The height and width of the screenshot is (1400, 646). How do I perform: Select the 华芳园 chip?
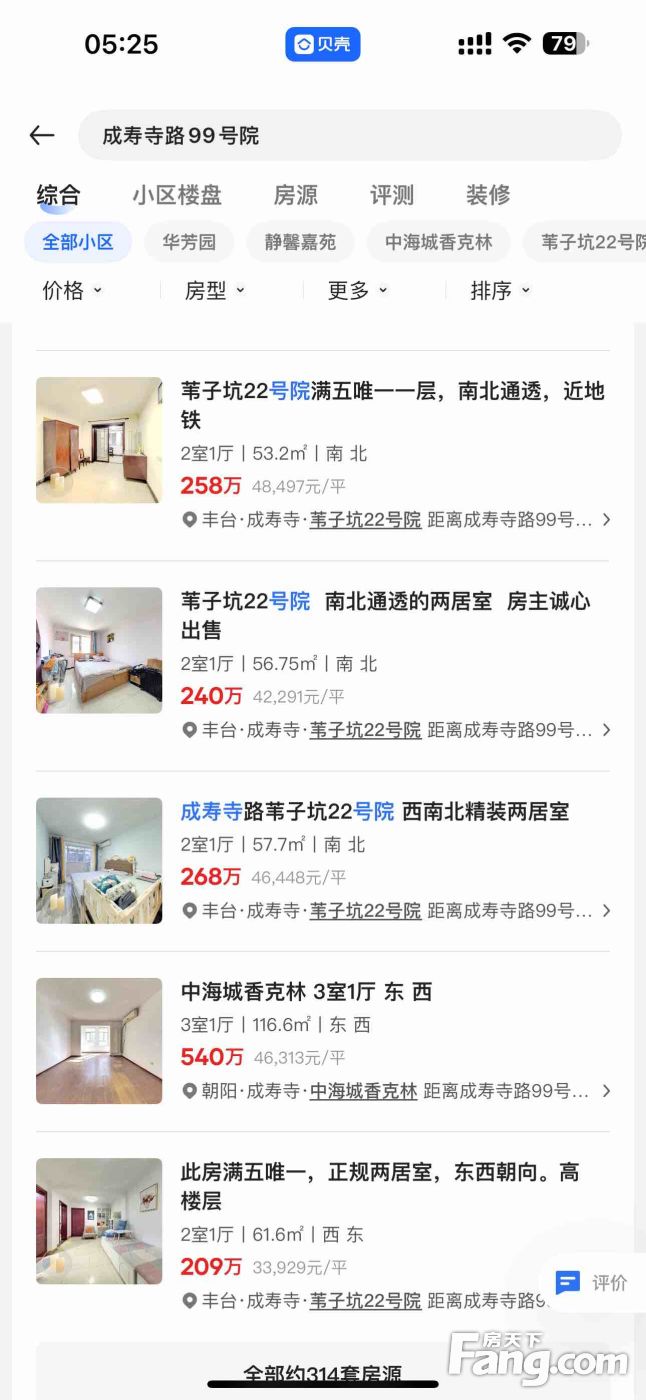(x=189, y=242)
